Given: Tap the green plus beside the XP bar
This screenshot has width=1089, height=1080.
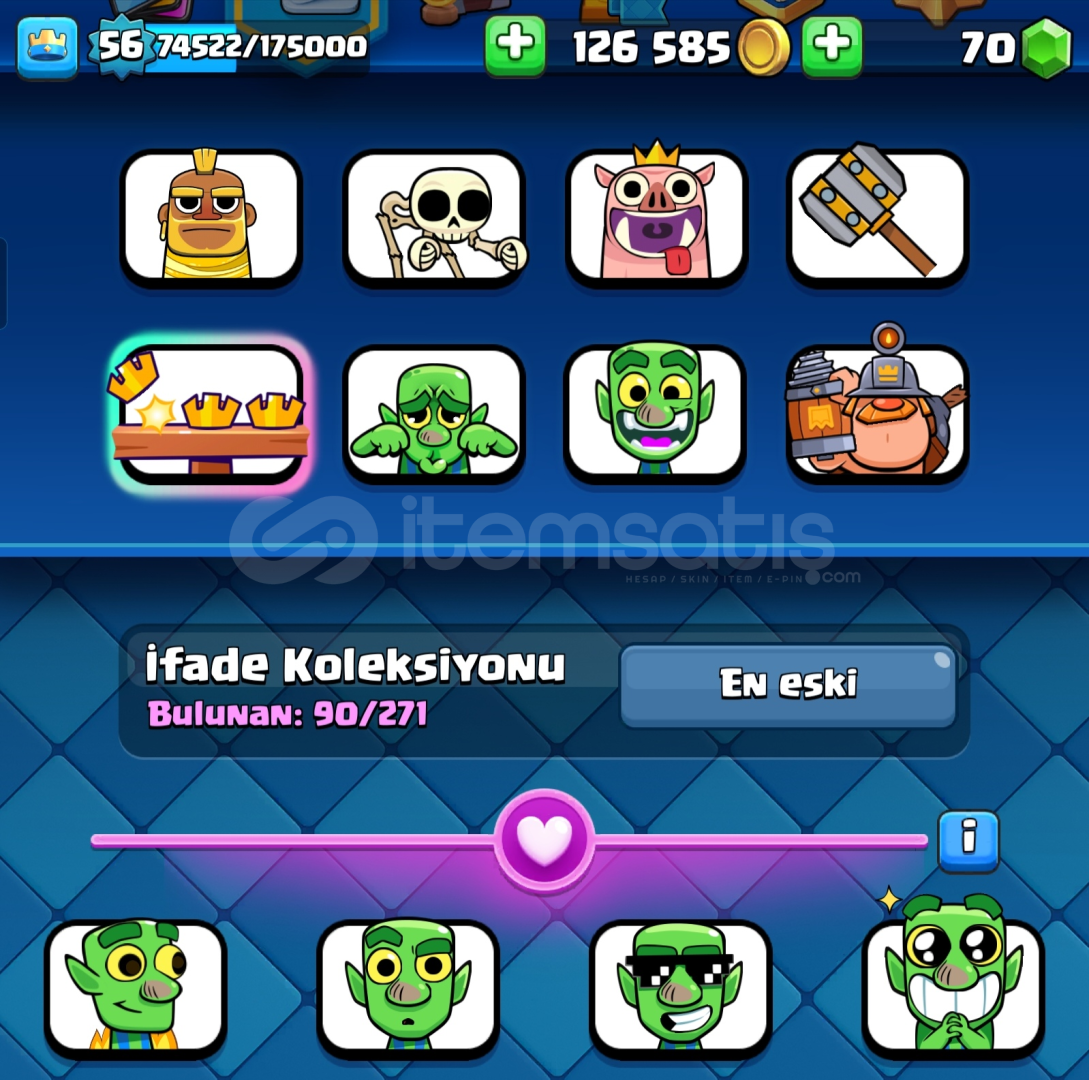Looking at the screenshot, I should click(x=515, y=45).
